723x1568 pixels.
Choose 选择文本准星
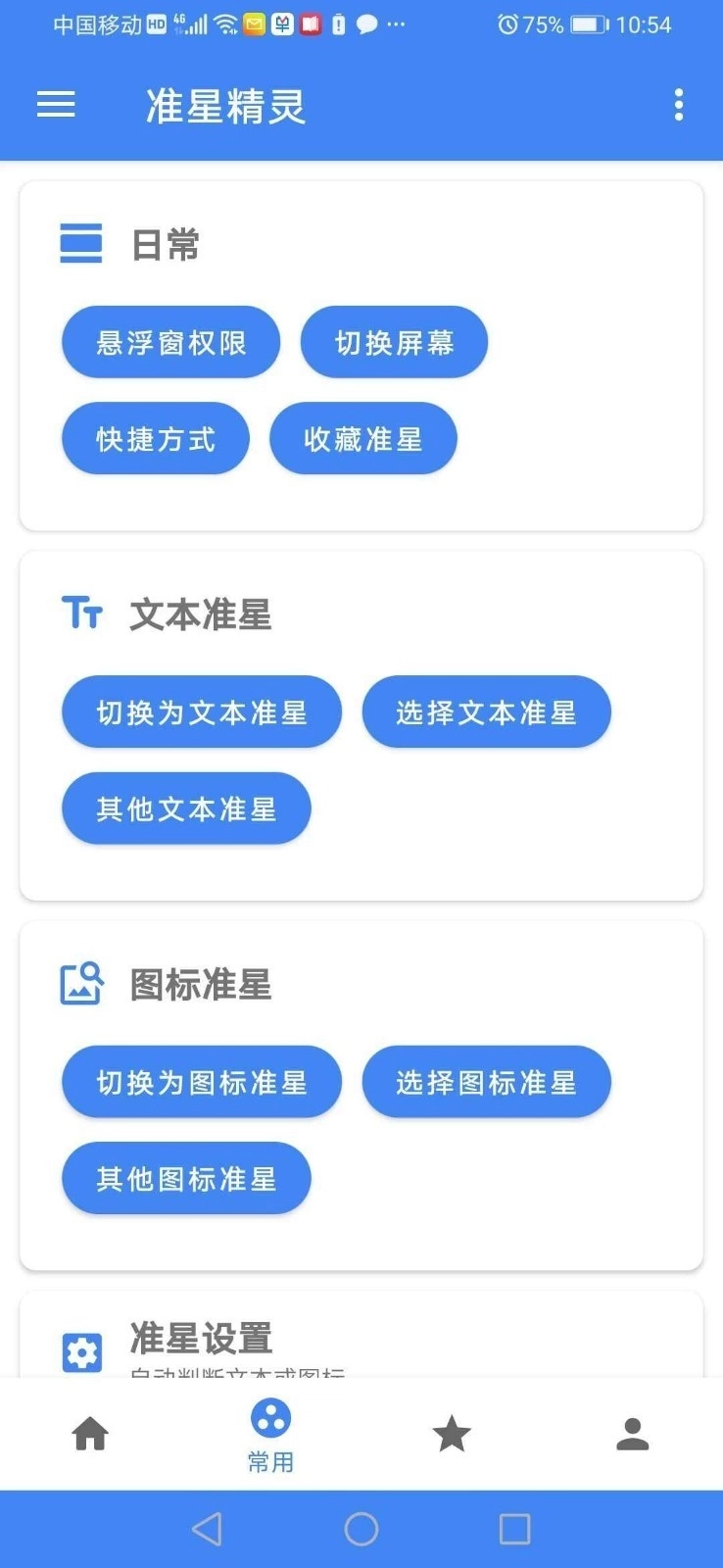coord(486,711)
